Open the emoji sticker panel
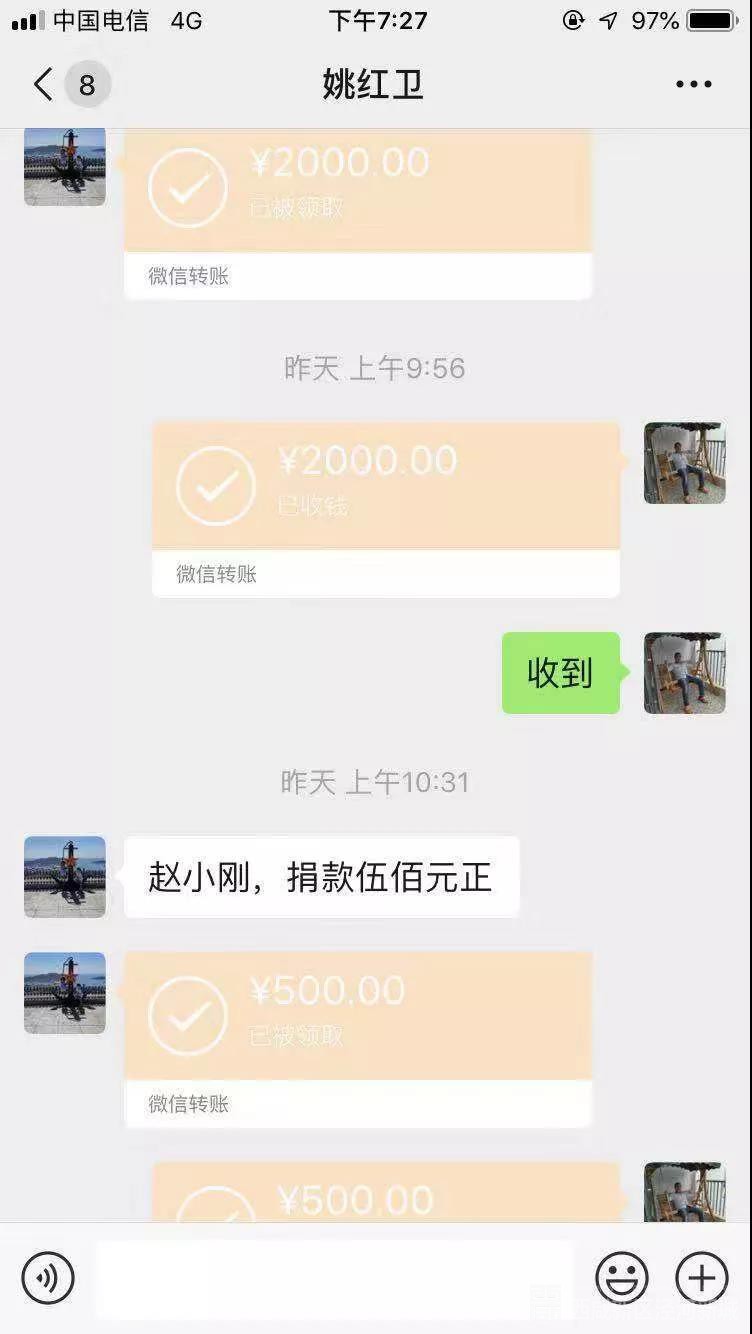 (x=621, y=1278)
